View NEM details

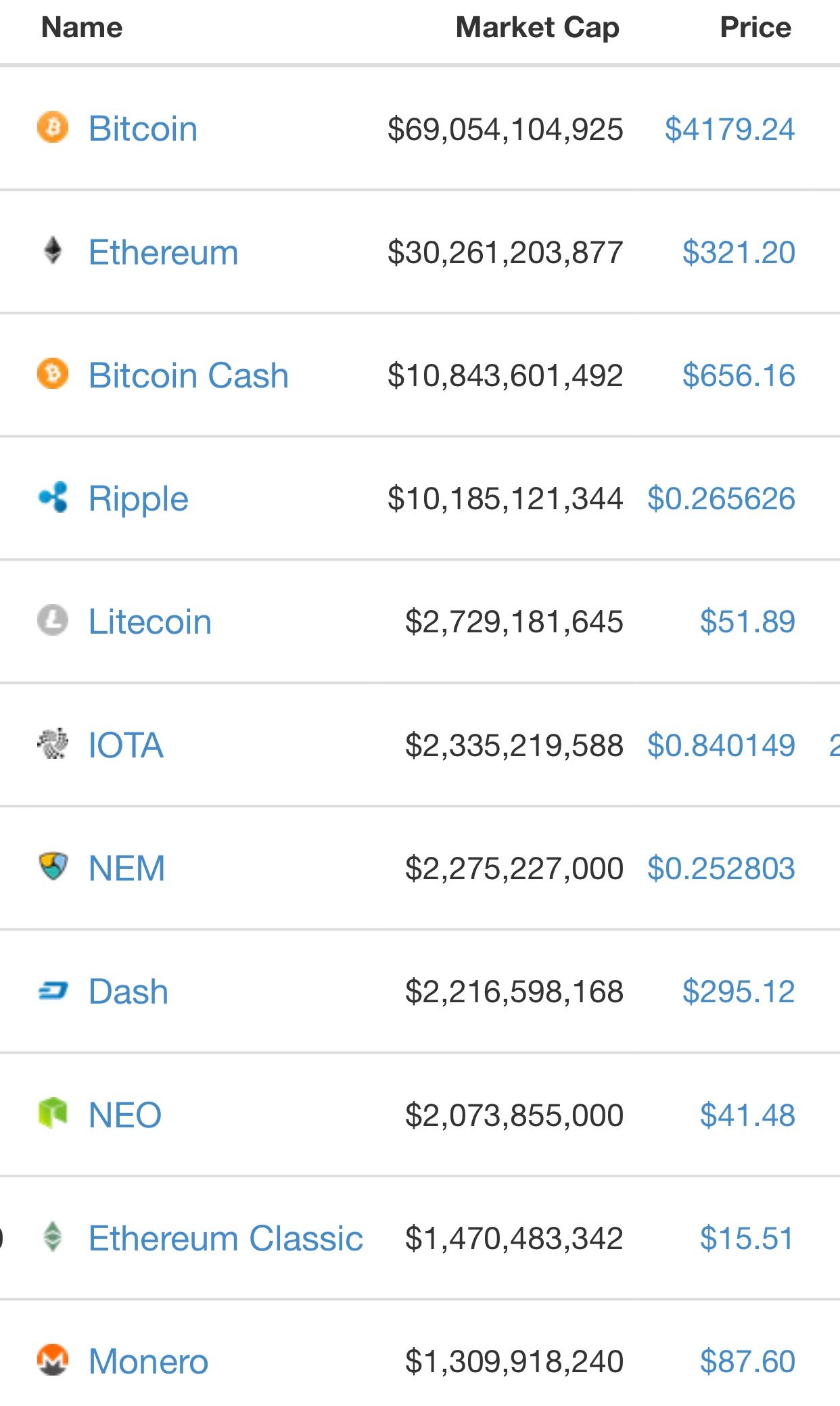pyautogui.click(x=127, y=868)
